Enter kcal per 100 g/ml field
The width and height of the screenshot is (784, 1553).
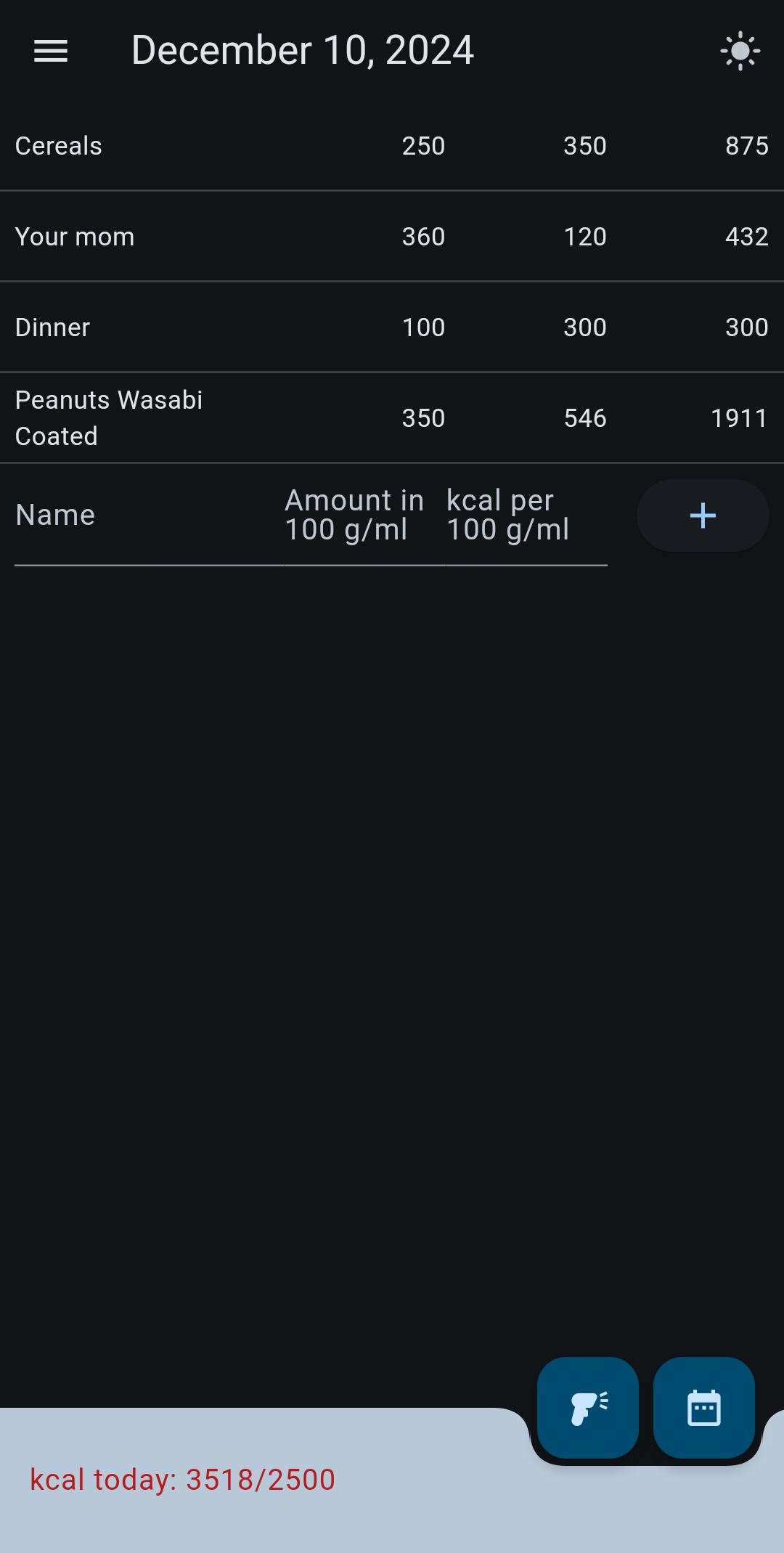pos(524,515)
